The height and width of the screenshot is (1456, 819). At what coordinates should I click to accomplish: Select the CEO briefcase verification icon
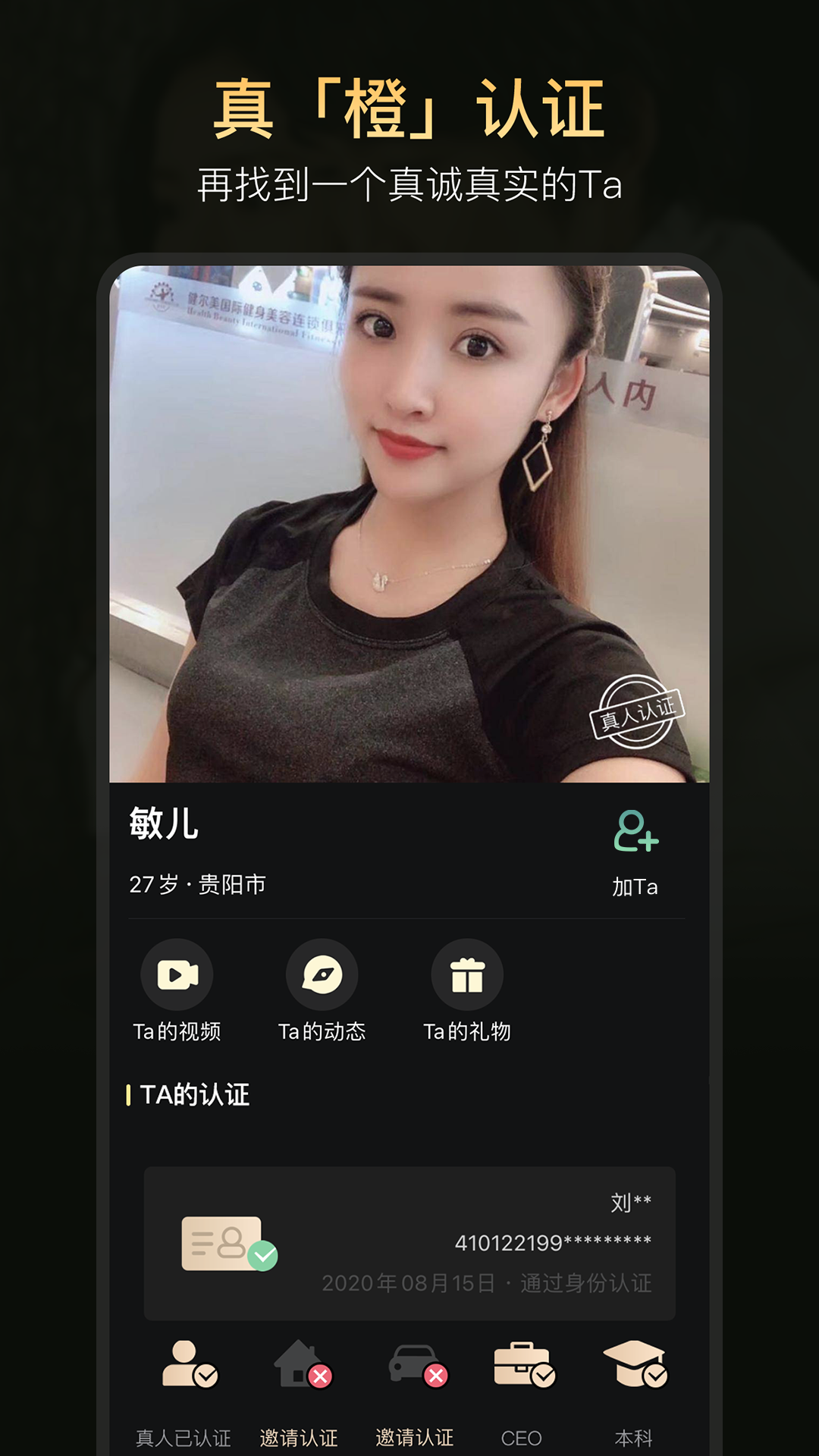525,1365
